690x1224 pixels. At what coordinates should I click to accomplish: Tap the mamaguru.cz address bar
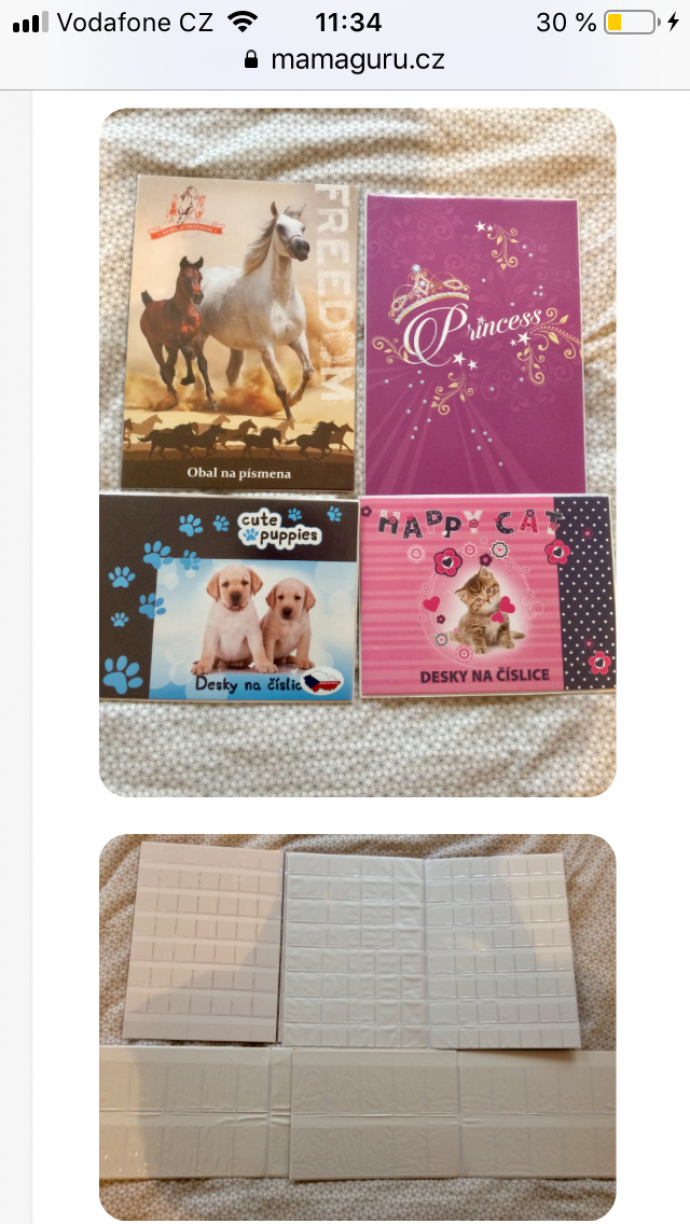(345, 60)
